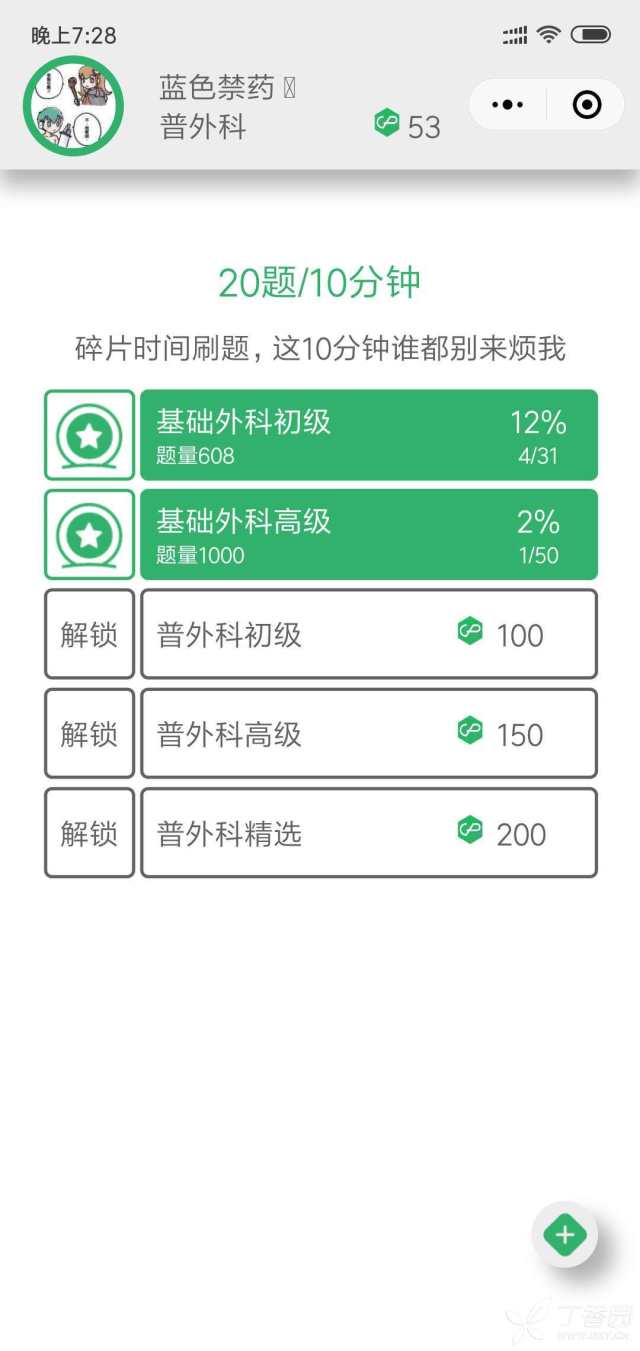Start the 基础外科初级 quiz
This screenshot has height=1351, width=640.
(368, 435)
